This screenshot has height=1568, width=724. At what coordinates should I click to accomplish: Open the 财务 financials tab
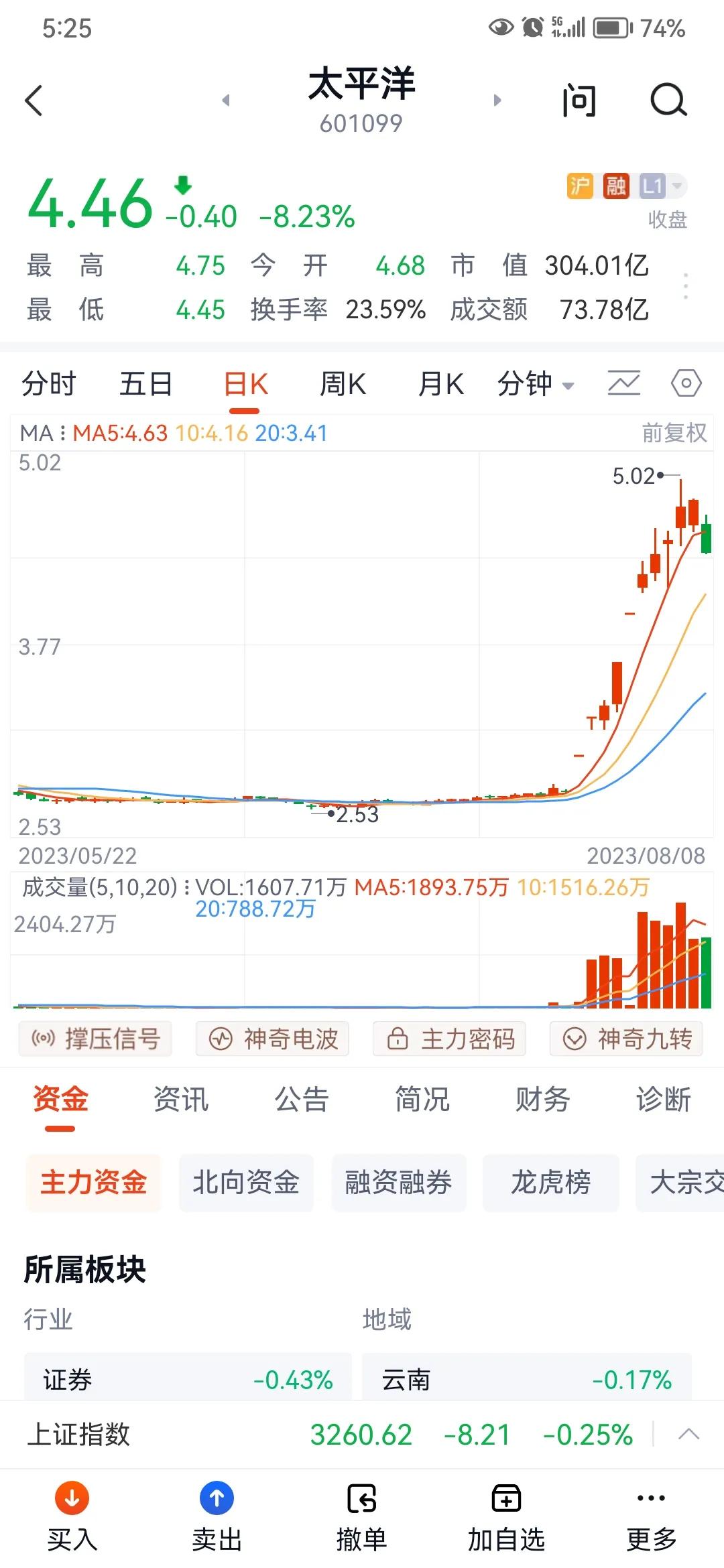click(543, 1099)
